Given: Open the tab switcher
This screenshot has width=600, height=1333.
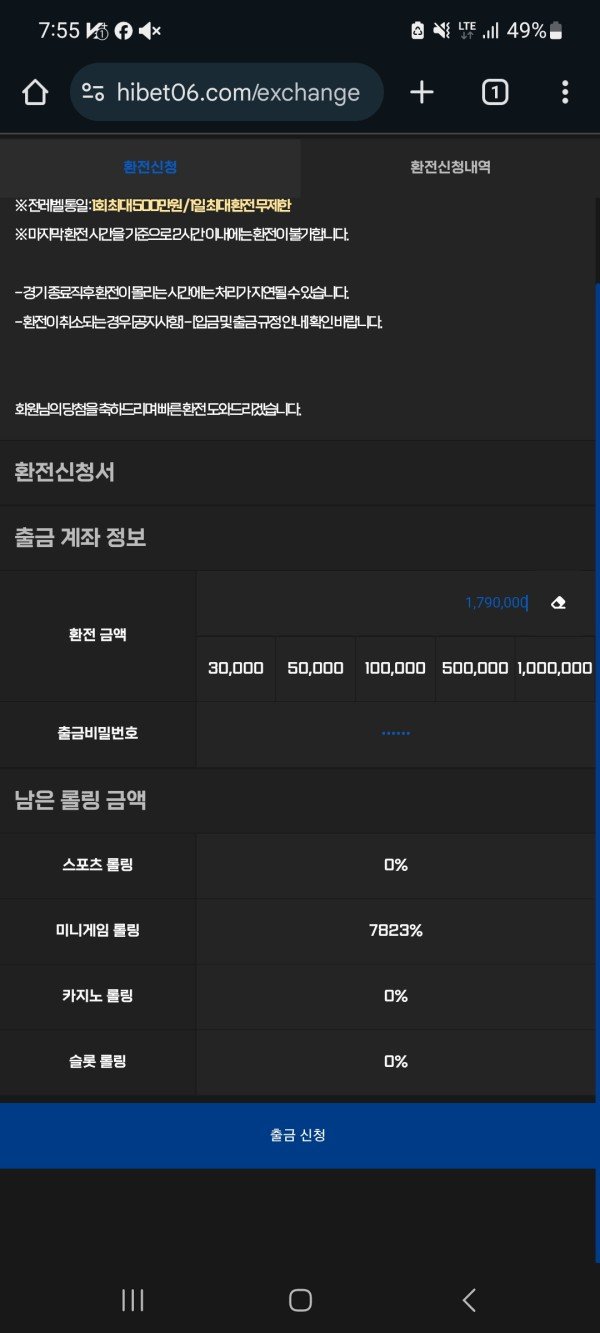Looking at the screenshot, I should pos(495,93).
